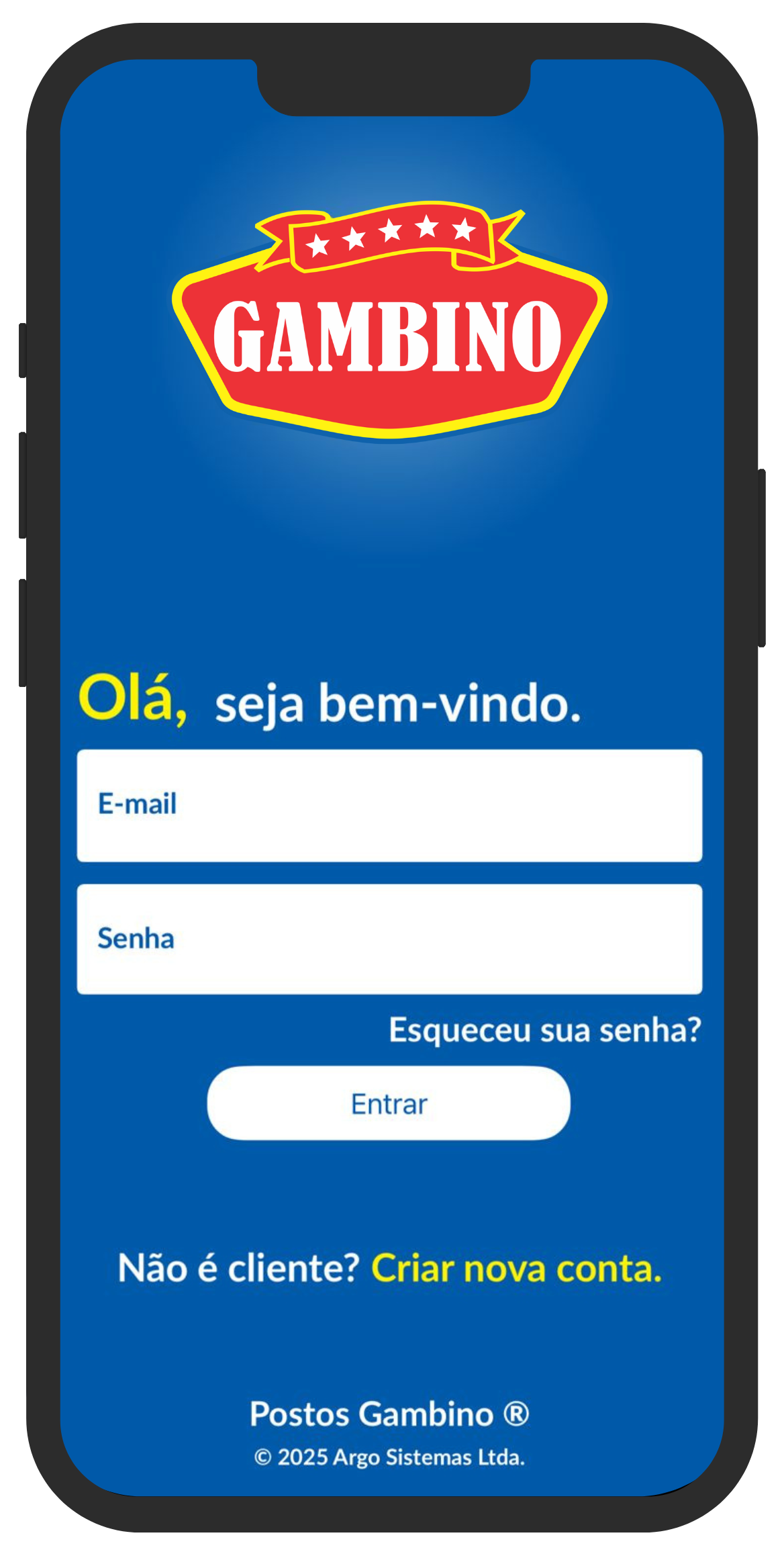Open the Esqueceu sua senha link
784x1556 pixels.
(544, 1029)
